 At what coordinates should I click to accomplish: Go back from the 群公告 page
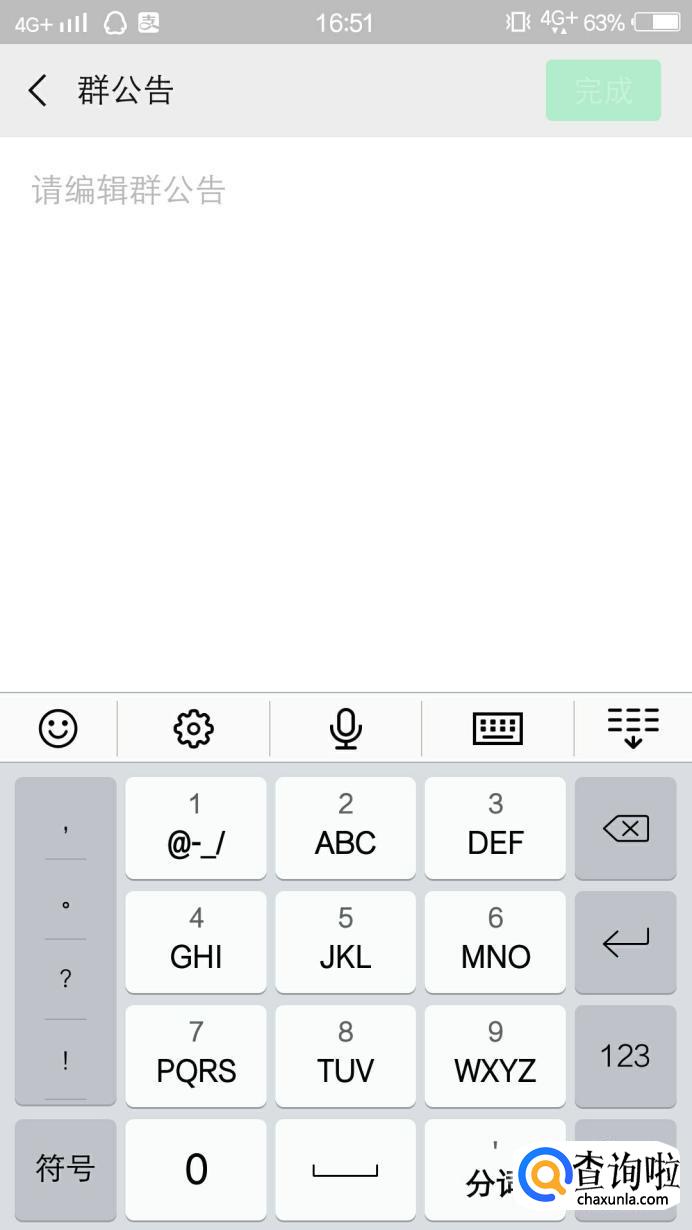[x=38, y=91]
